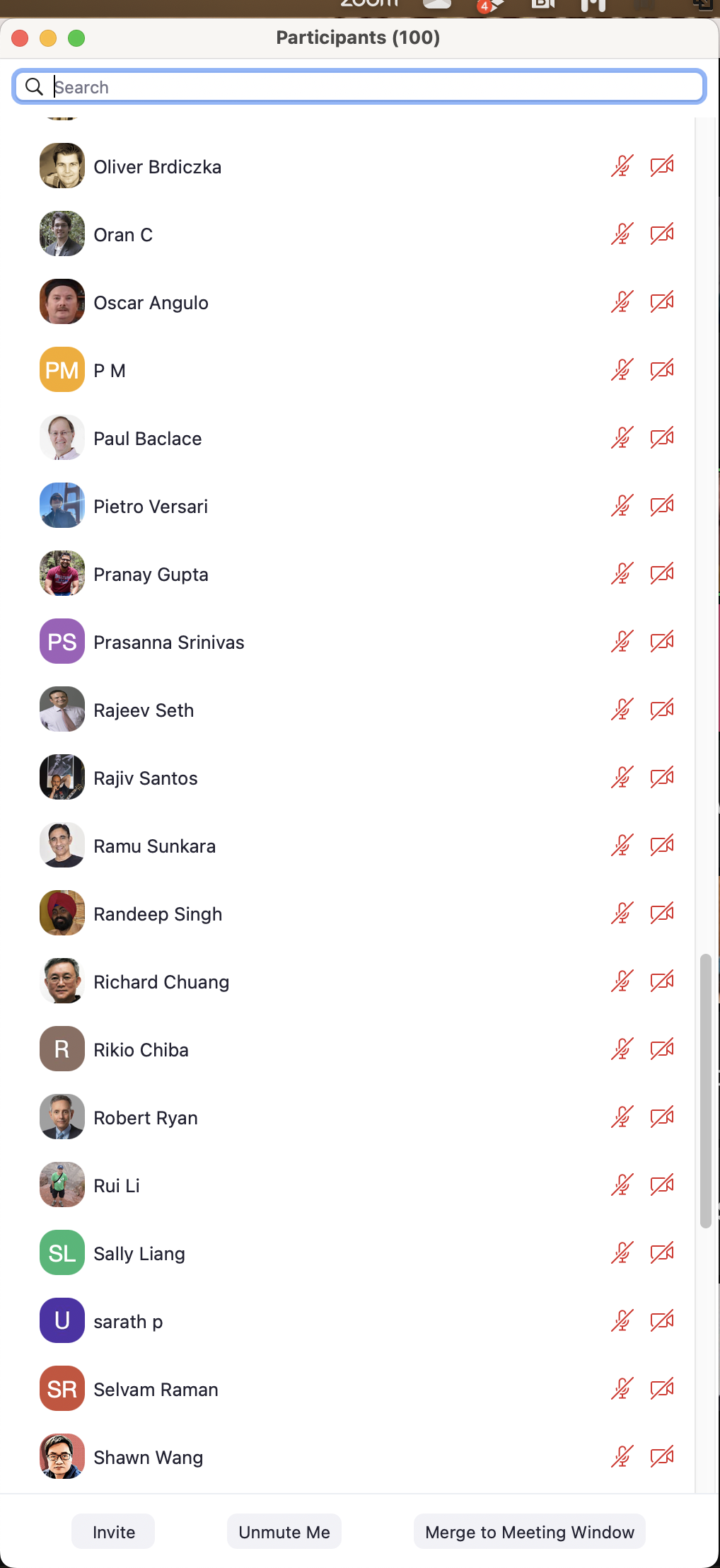Tap the video-off icon for Robert Ryan
Screen dimensions: 720x1568
pos(662,1117)
